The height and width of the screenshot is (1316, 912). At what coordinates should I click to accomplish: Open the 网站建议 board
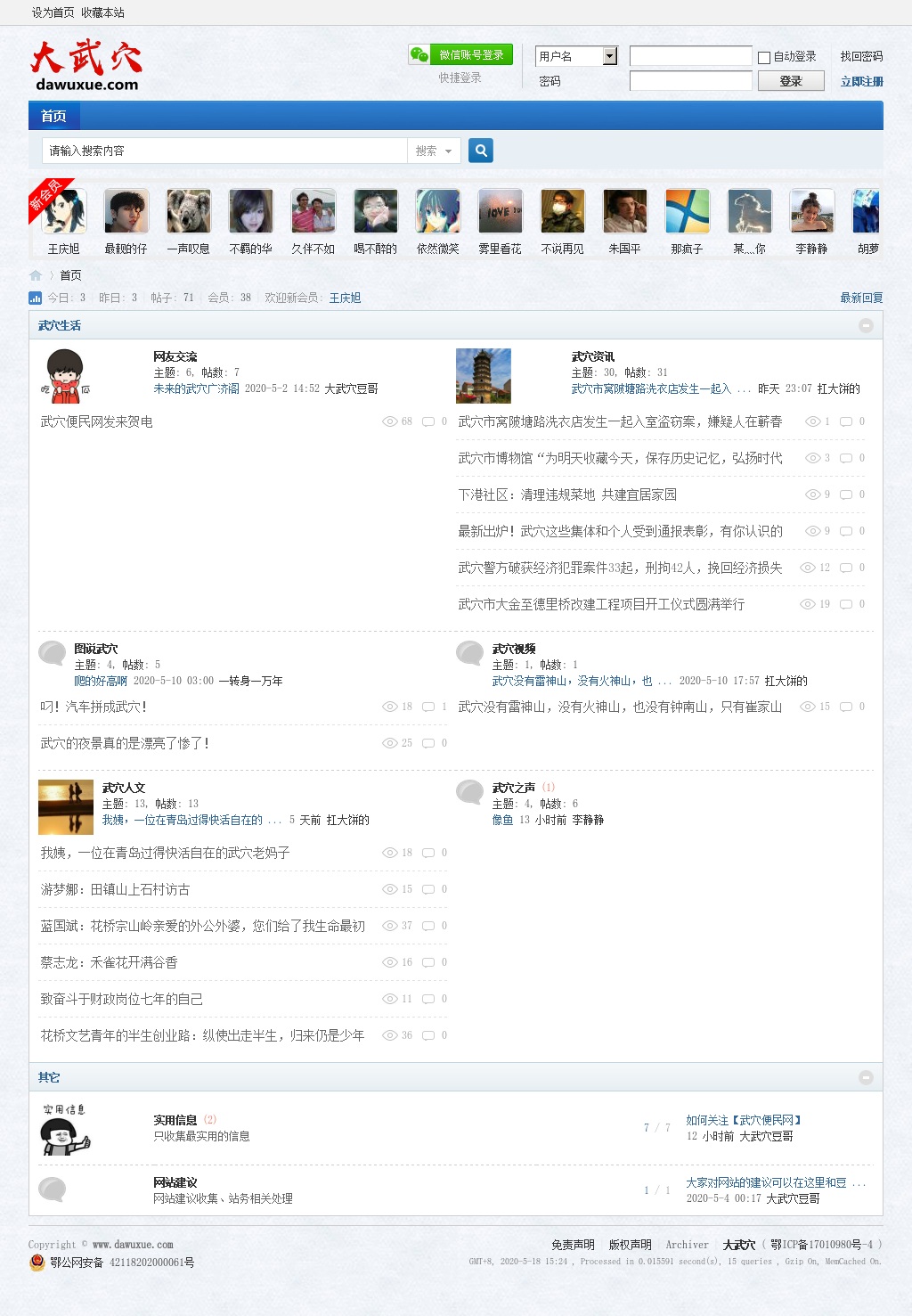[x=175, y=1182]
